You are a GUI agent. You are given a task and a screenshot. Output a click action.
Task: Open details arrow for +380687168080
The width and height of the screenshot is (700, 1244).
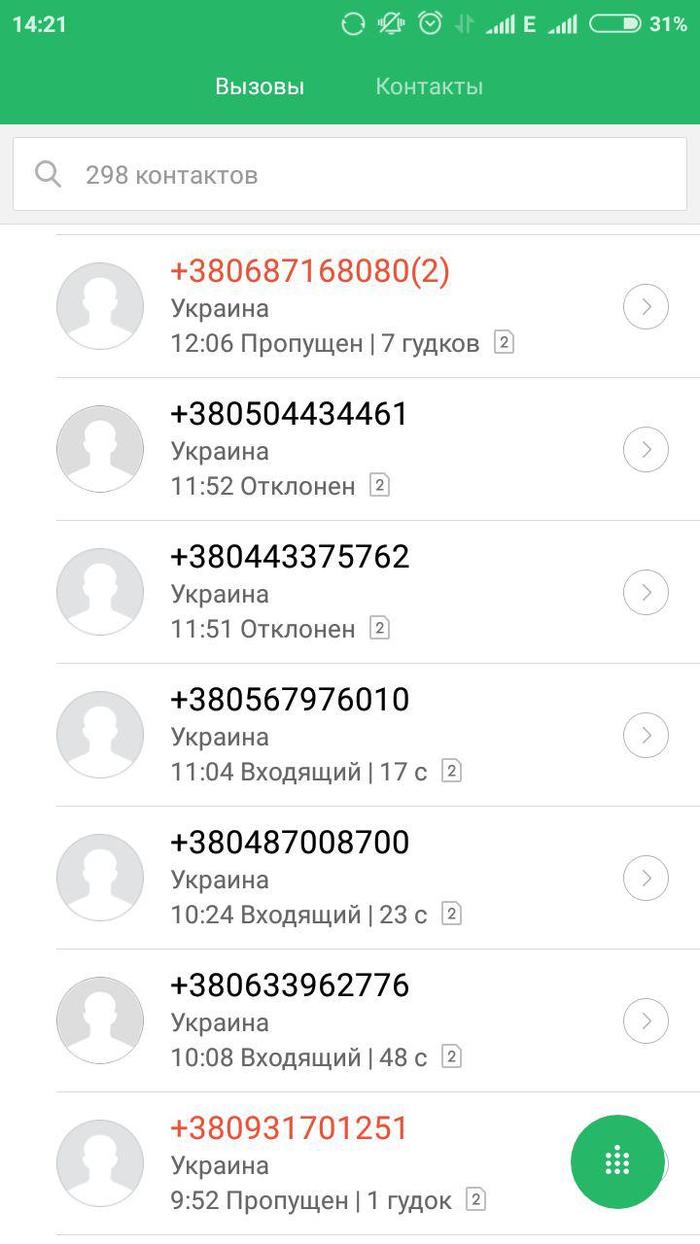coord(645,307)
